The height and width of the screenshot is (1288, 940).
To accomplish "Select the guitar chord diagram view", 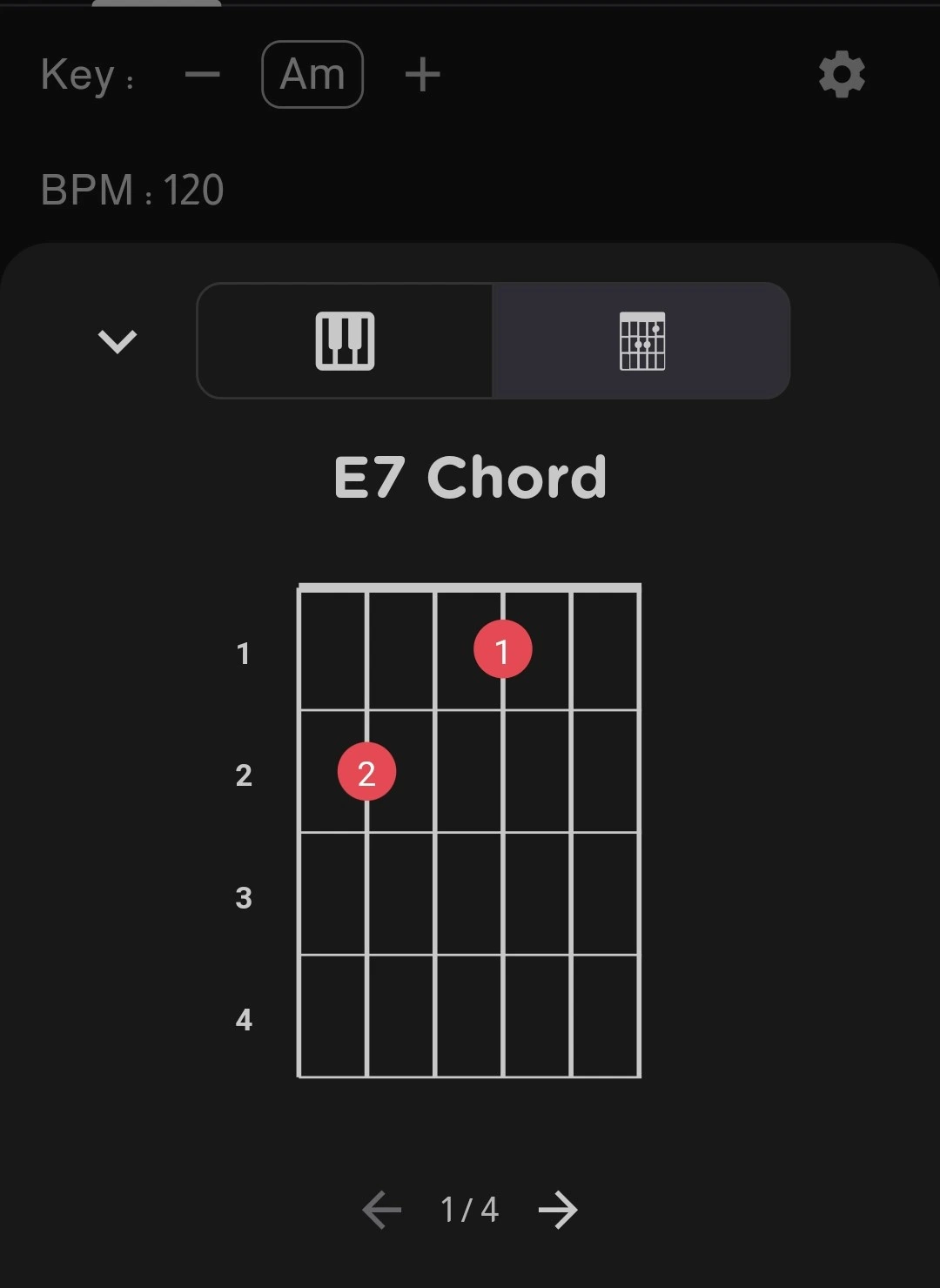I will [x=642, y=341].
